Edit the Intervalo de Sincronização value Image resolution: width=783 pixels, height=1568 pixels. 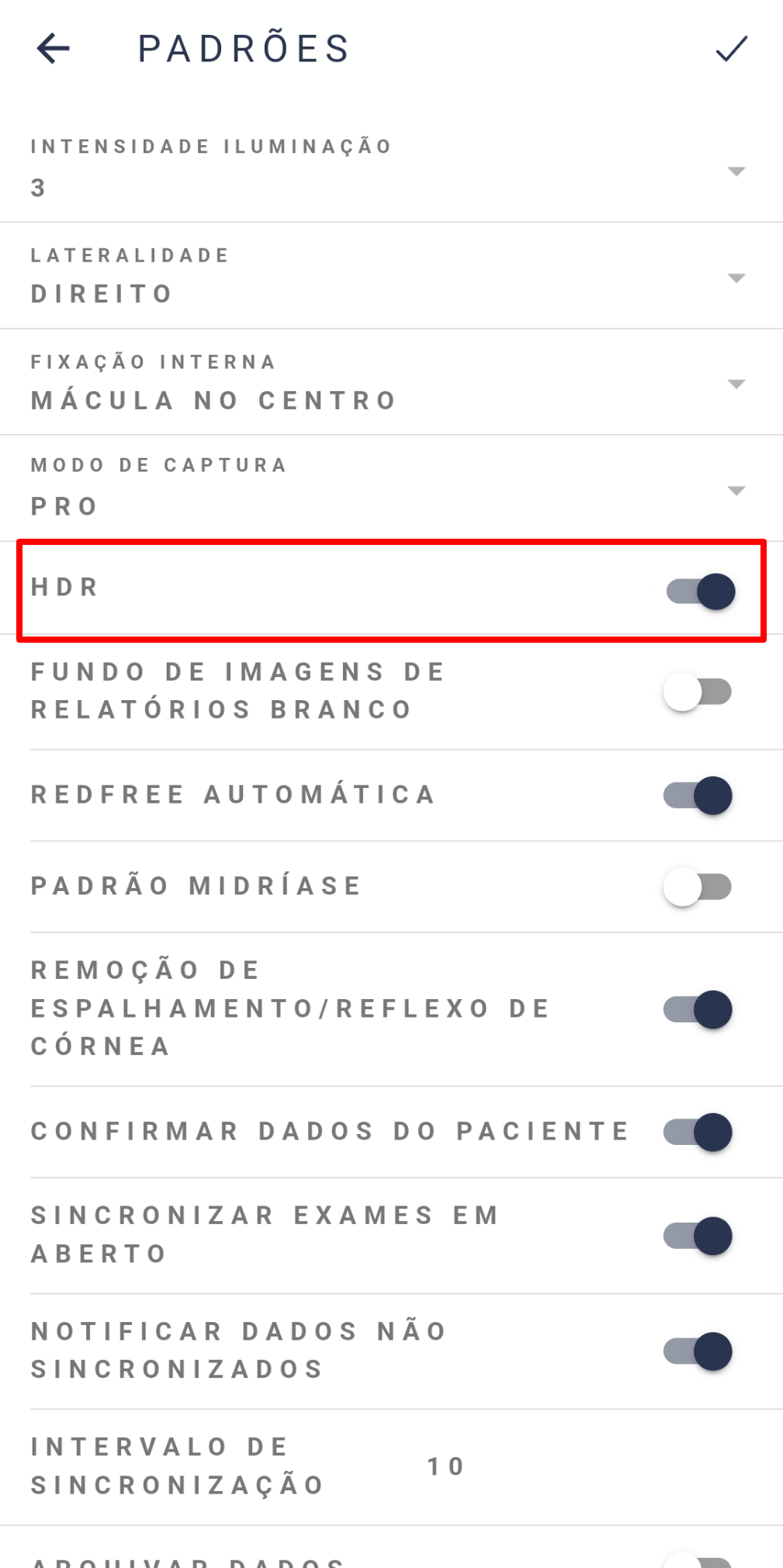445,1466
